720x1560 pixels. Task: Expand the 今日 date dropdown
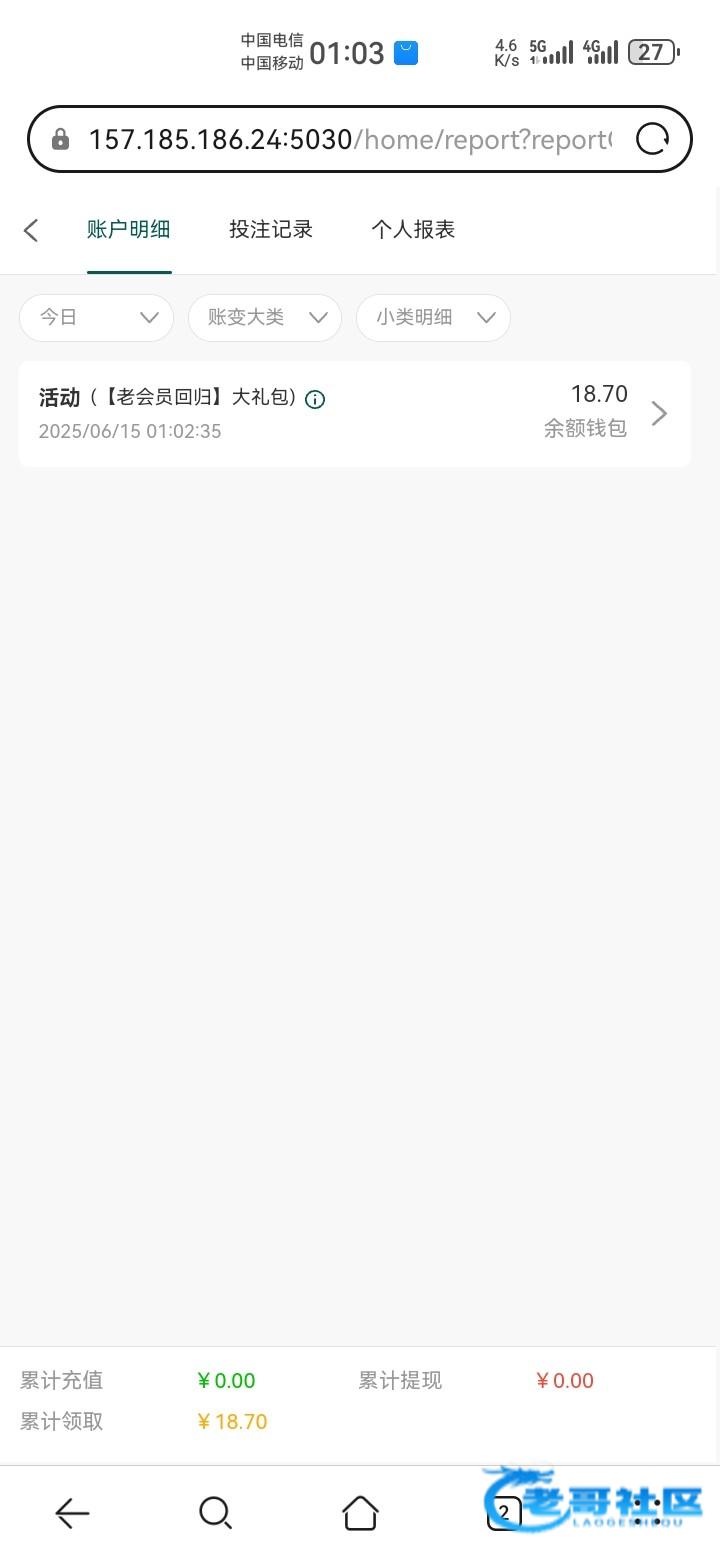(x=97, y=318)
